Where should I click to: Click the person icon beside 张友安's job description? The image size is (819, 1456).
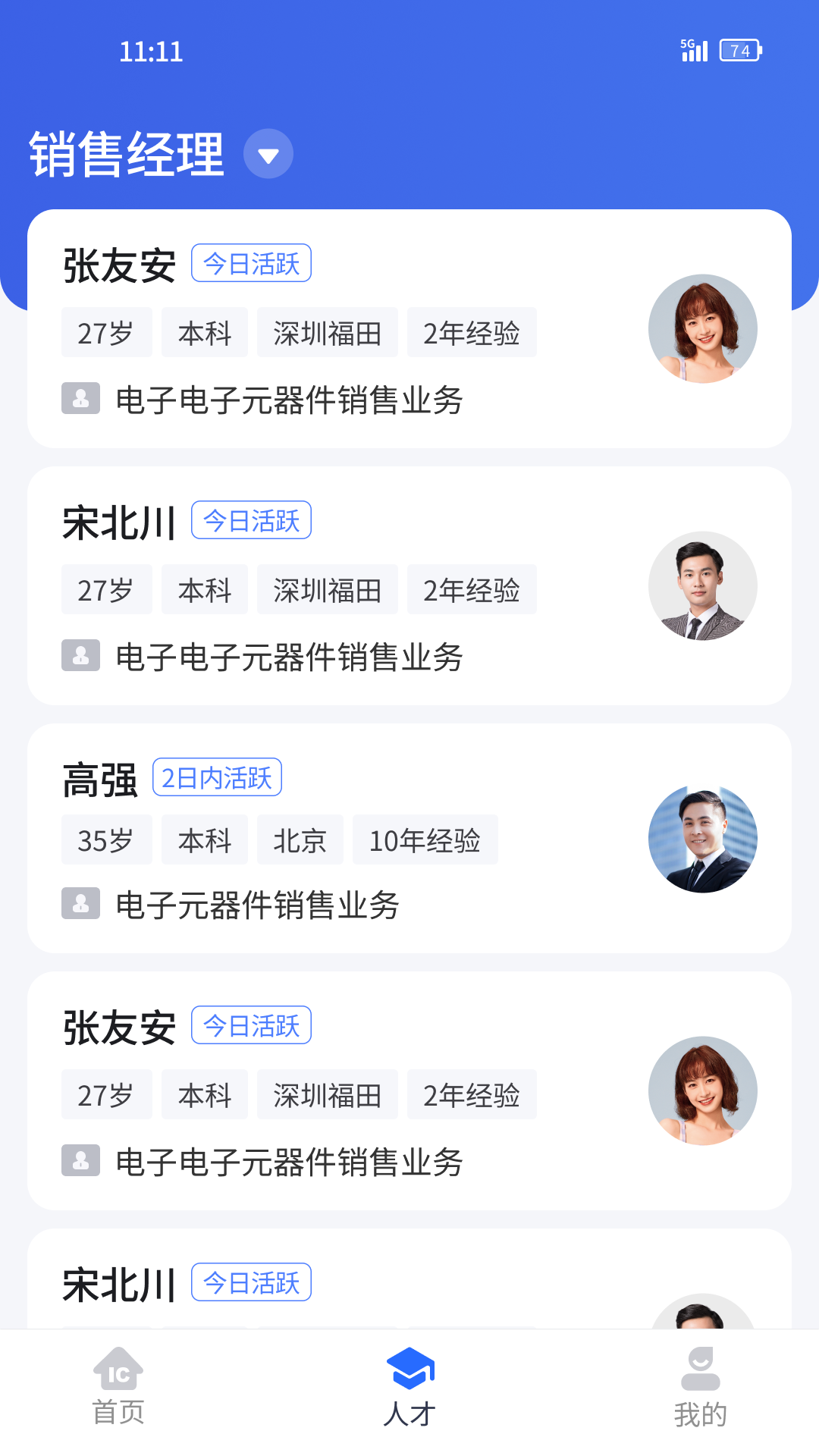coord(81,397)
